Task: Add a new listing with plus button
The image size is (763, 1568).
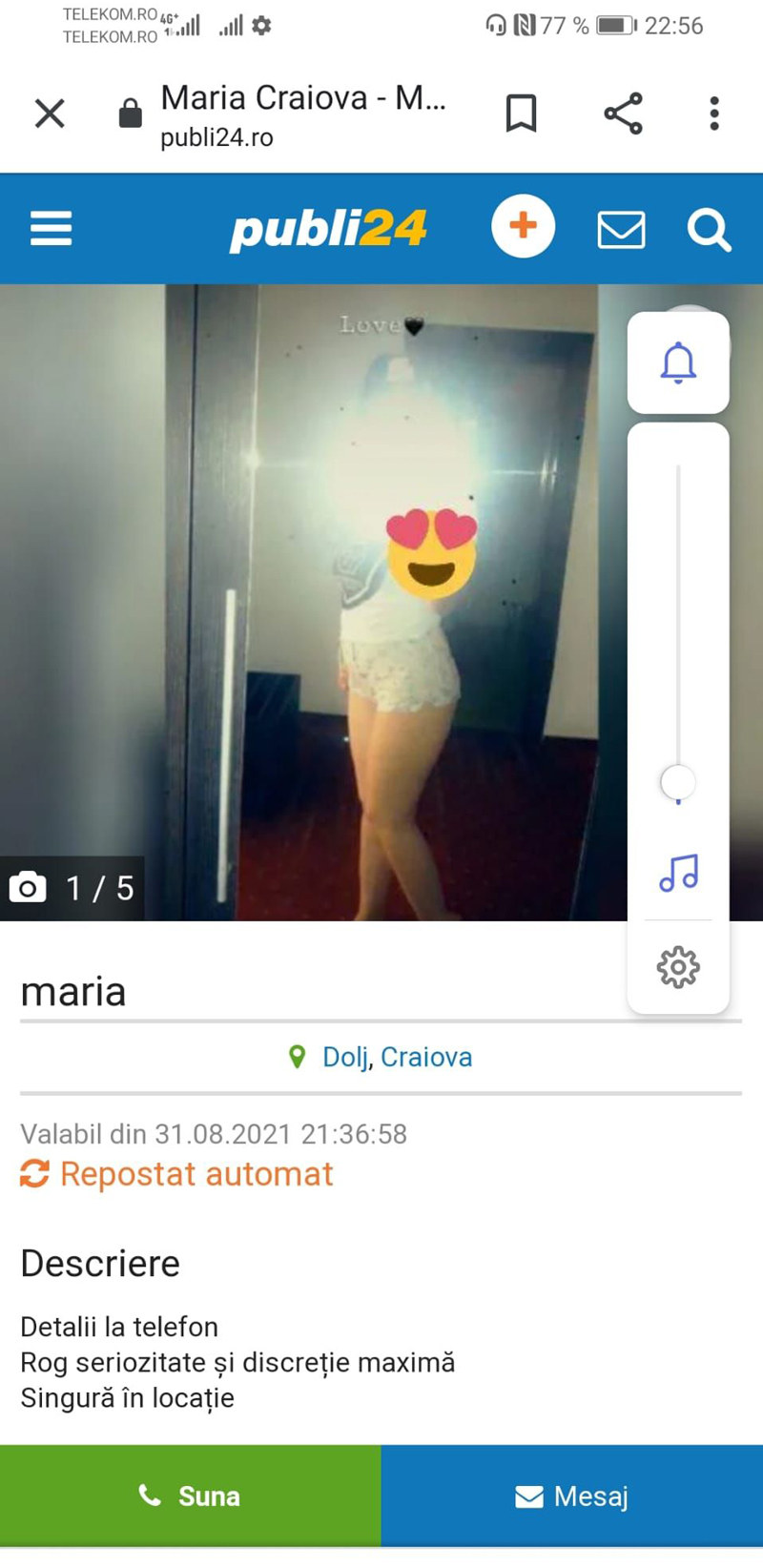Action: 523,227
